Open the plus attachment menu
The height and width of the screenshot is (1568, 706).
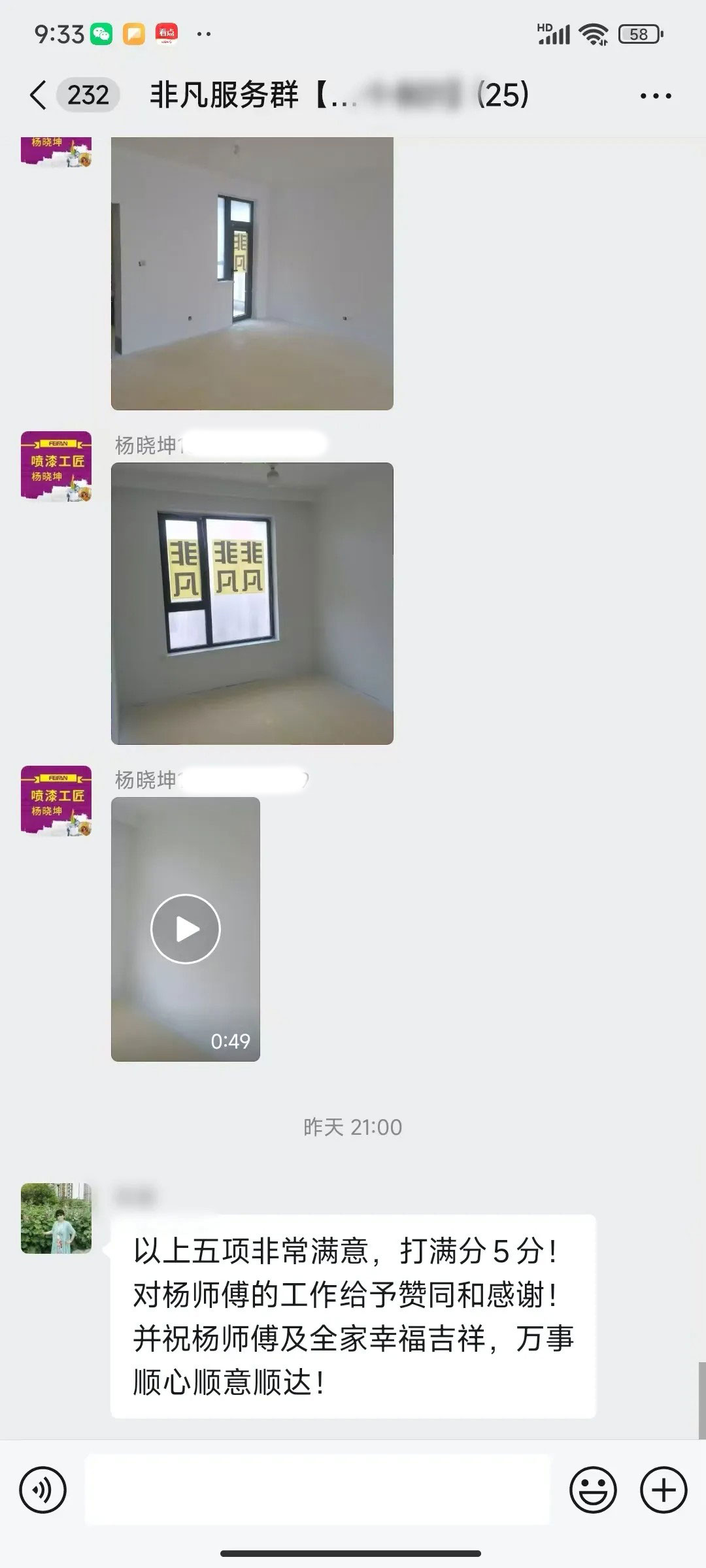click(x=663, y=1490)
